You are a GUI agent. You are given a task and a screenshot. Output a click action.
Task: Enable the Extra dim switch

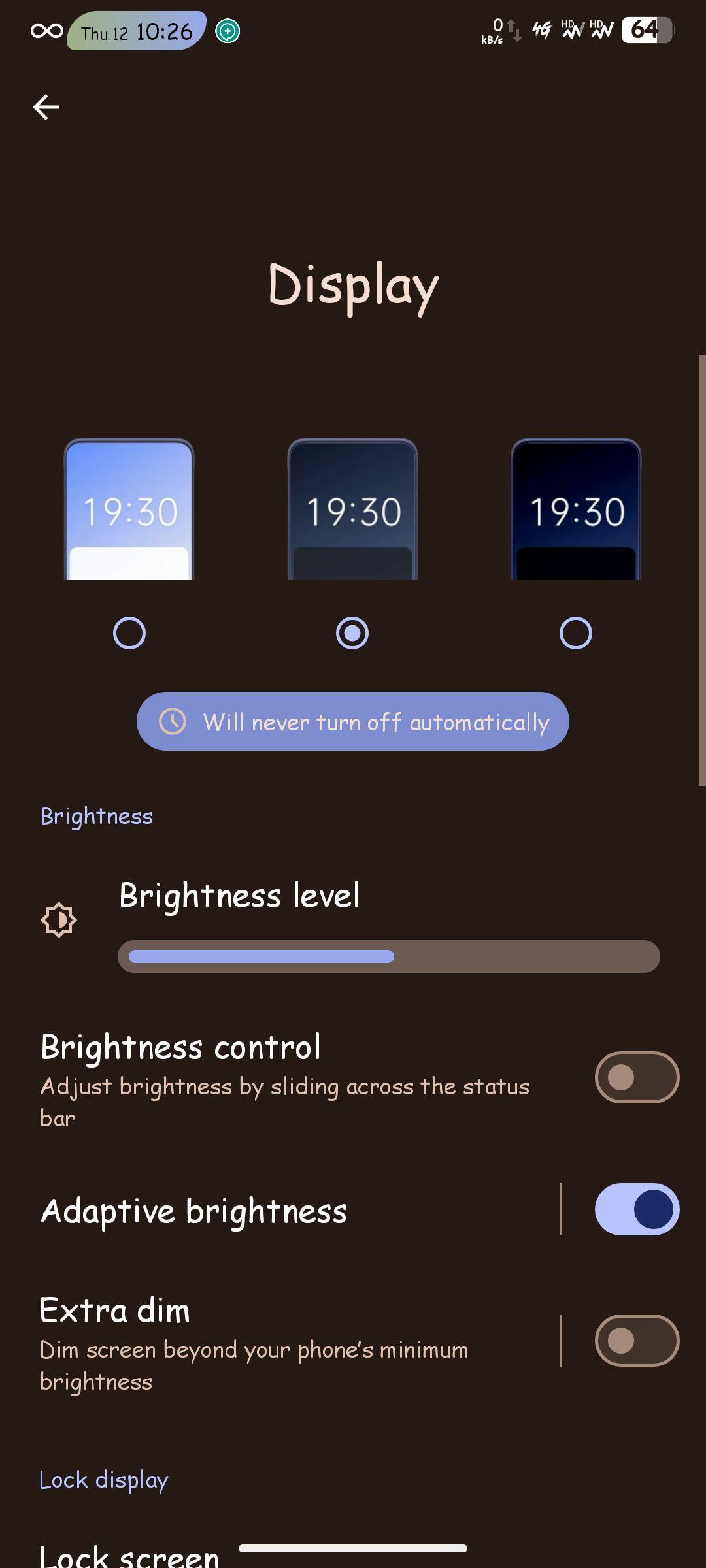(637, 1341)
